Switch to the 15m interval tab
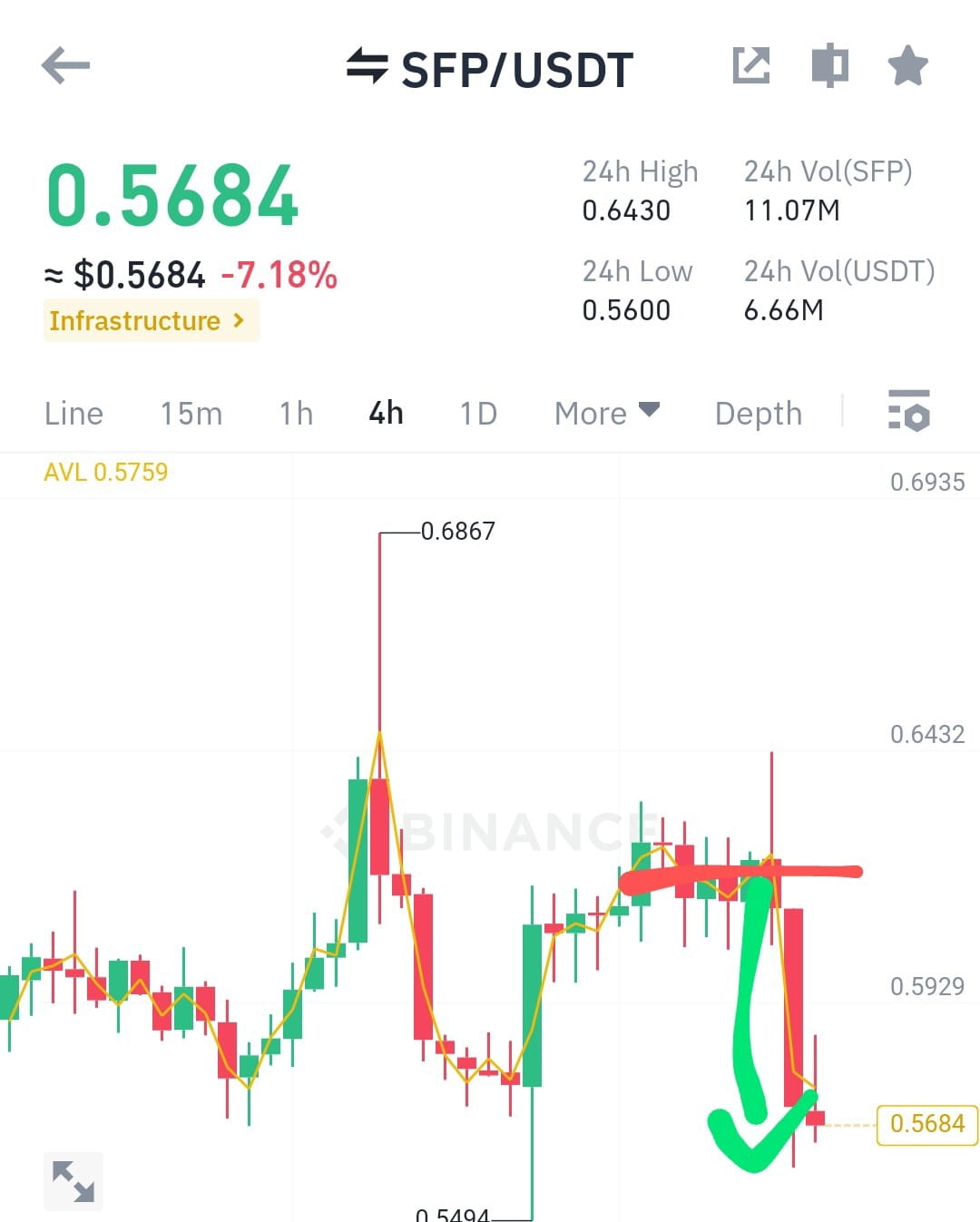Image resolution: width=980 pixels, height=1222 pixels. [191, 413]
